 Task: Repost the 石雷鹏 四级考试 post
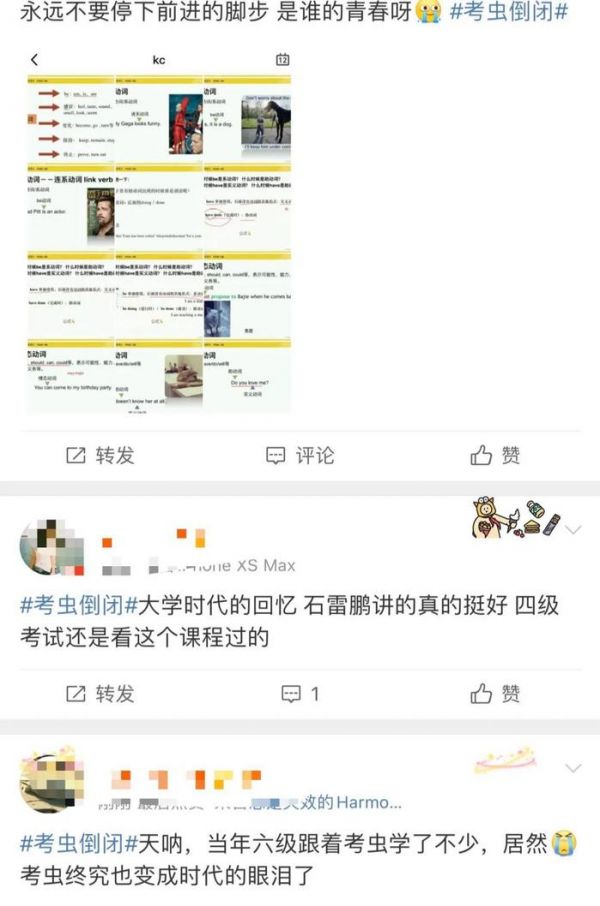coord(100,693)
